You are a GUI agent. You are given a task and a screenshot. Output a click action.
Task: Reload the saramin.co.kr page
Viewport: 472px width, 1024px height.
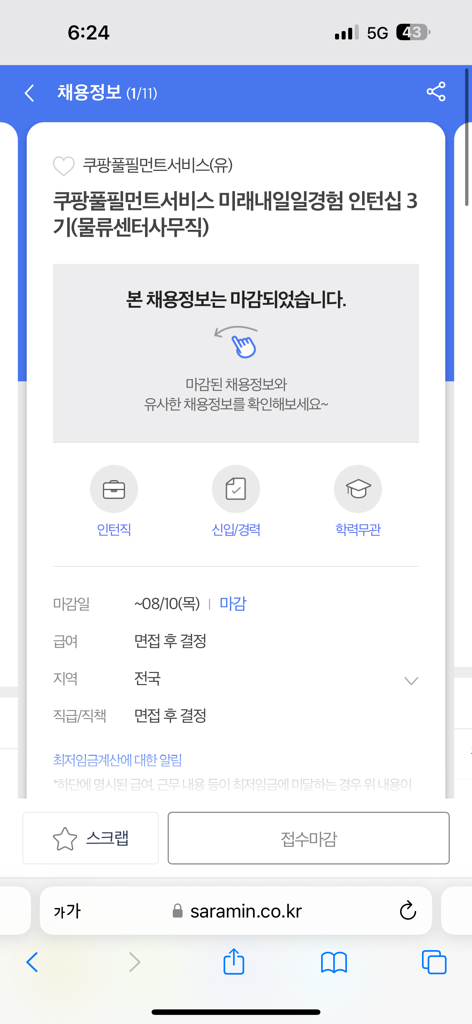click(407, 910)
